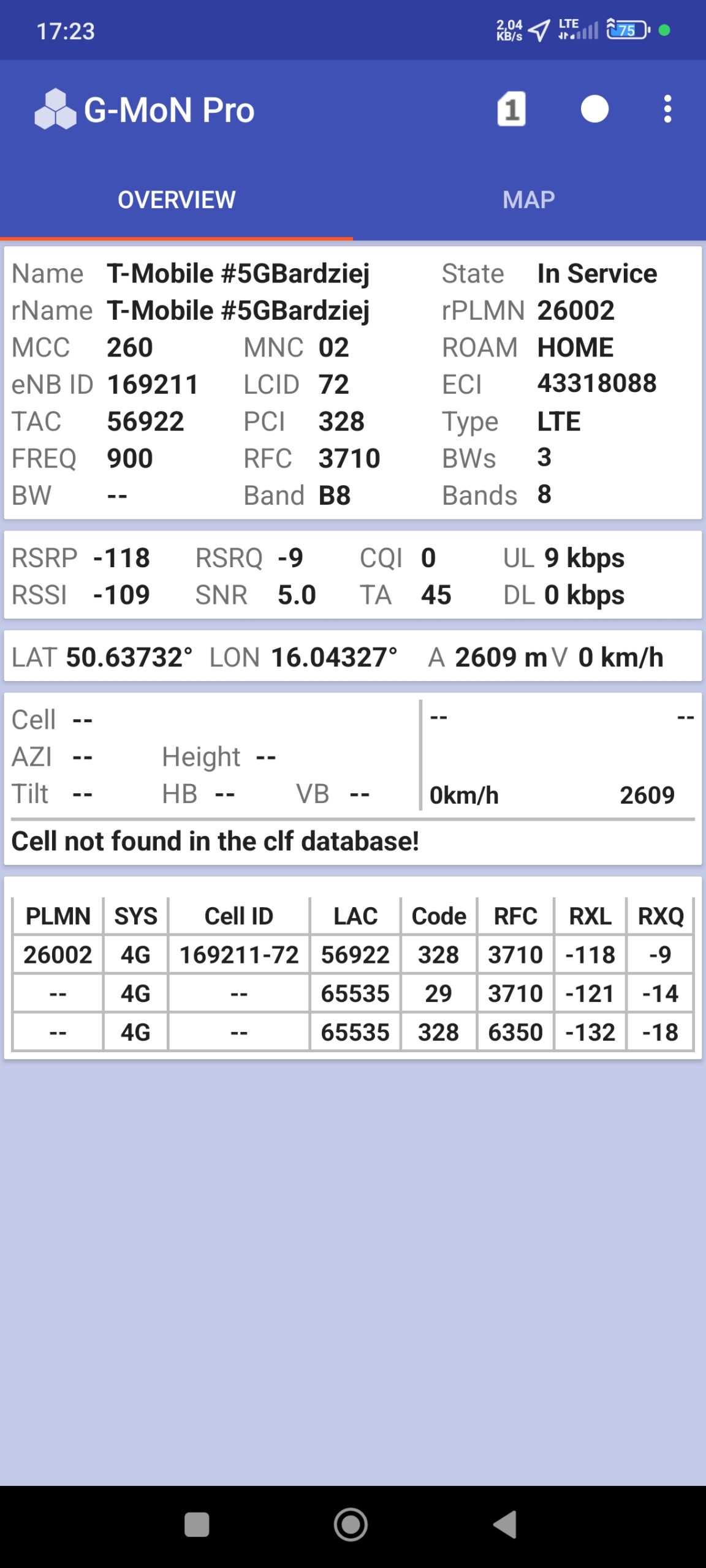This screenshot has height=1568, width=706.
Task: Tap the system home button
Action: click(x=351, y=1525)
